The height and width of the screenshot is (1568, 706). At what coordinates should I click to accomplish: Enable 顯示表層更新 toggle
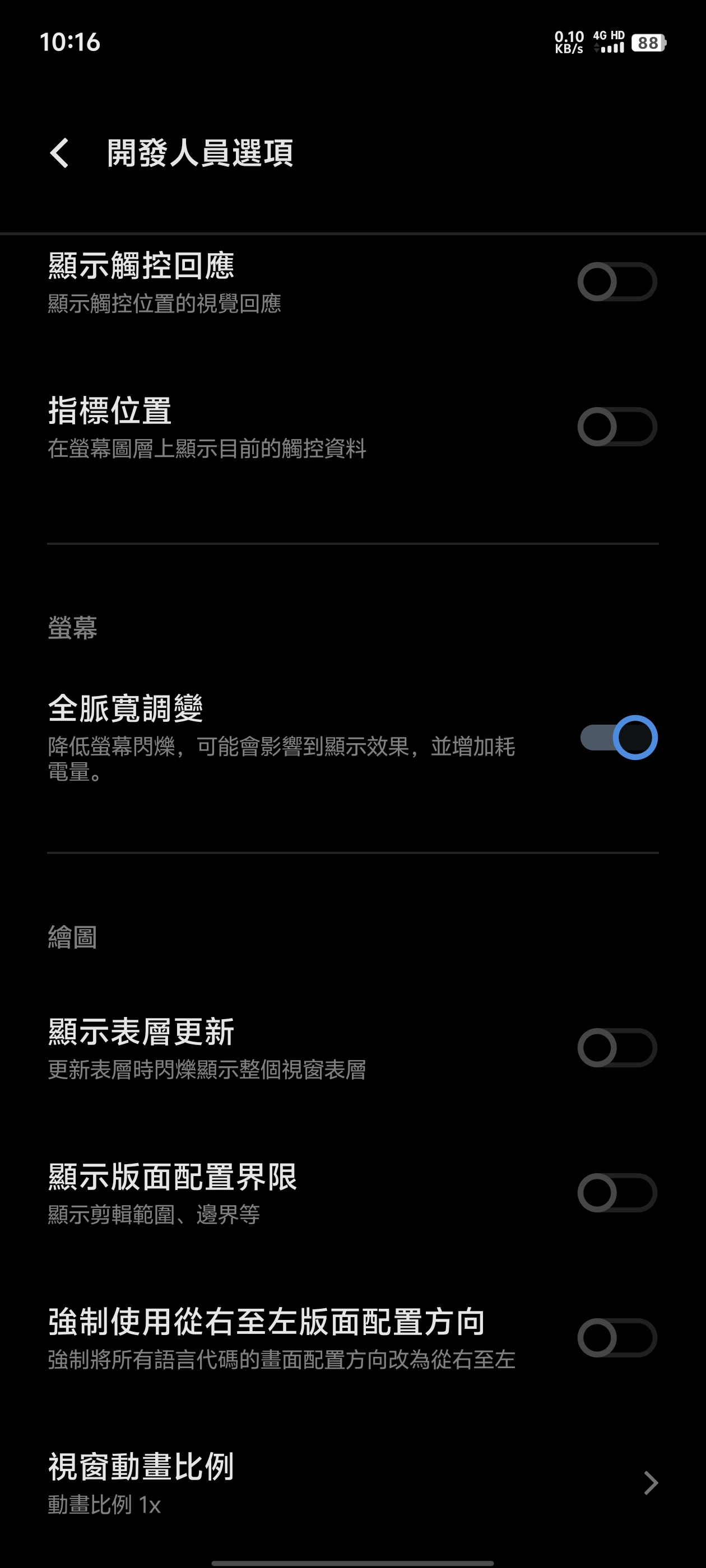click(616, 1048)
